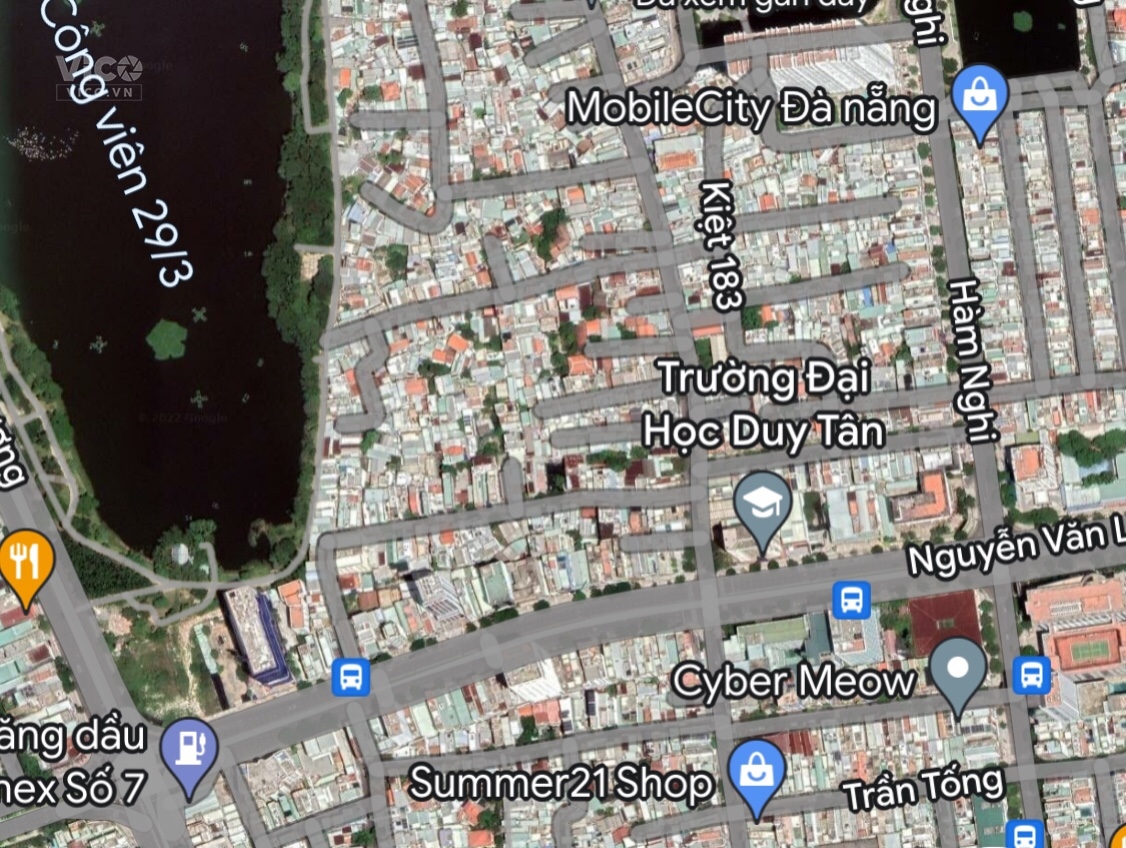Viewport: 1126px width, 848px height.
Task: Open the Summer21 Shop pin
Action: click(757, 773)
